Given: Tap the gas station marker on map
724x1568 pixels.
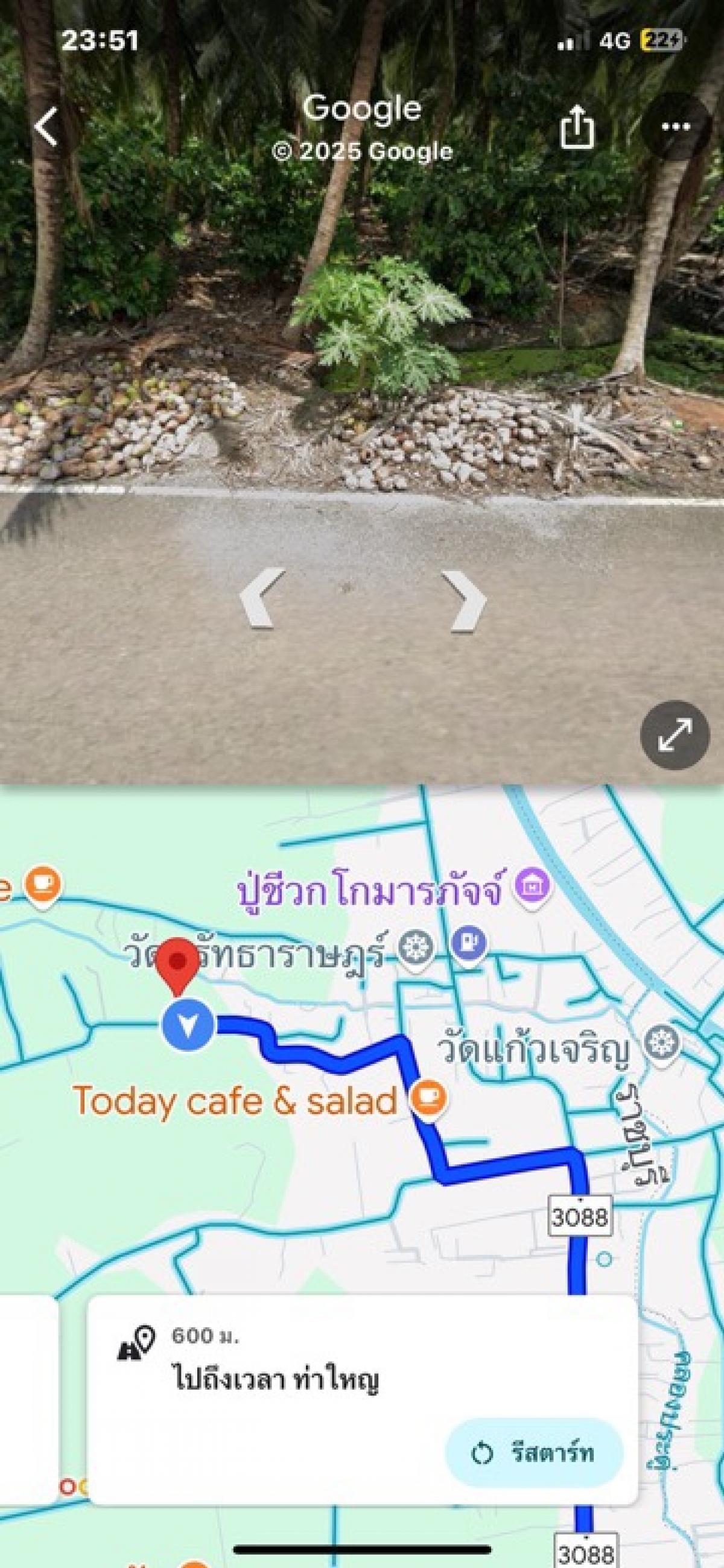Looking at the screenshot, I should [x=469, y=944].
